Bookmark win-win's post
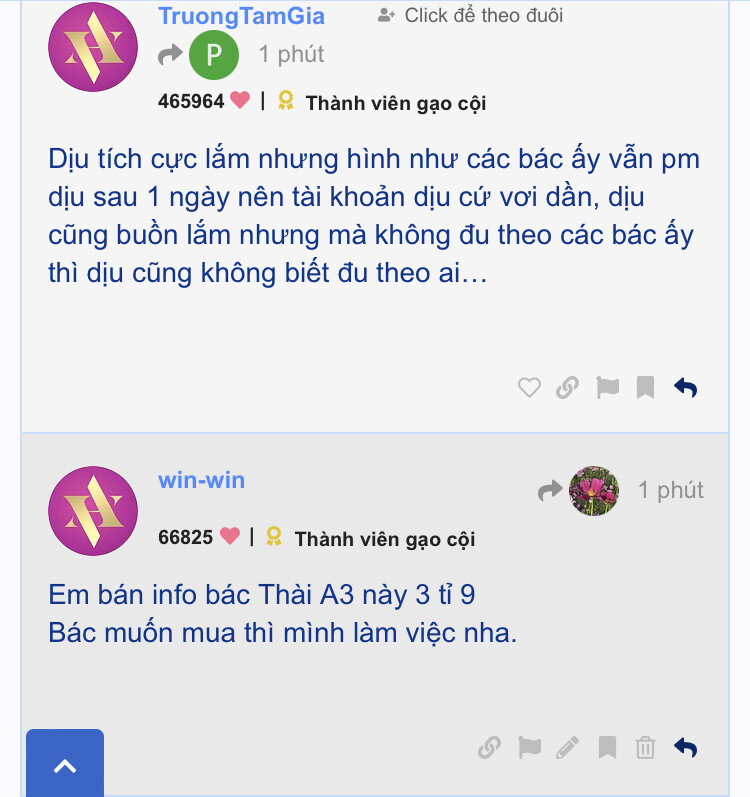 click(x=607, y=747)
